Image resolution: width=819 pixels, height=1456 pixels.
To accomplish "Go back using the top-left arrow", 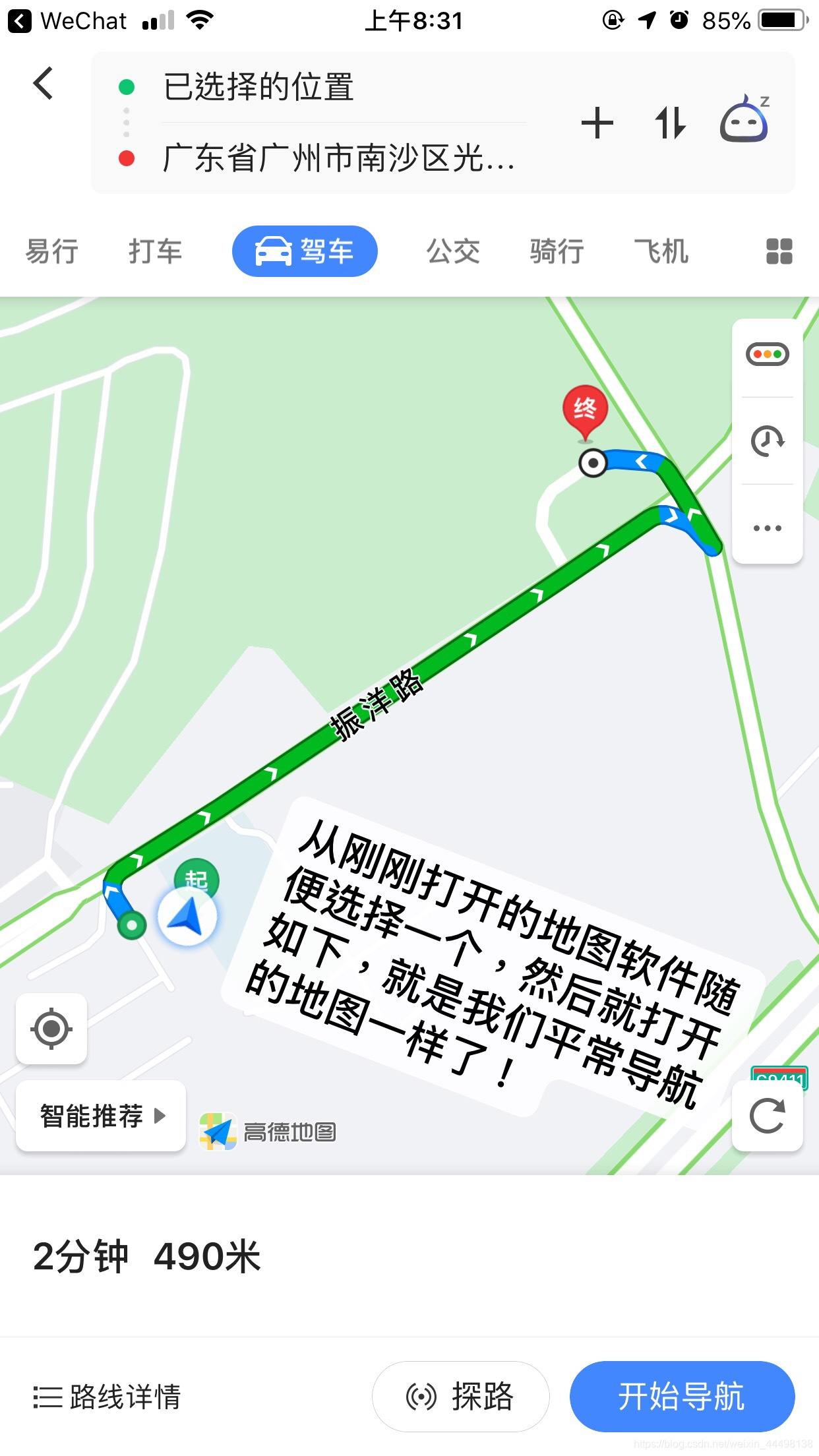I will [44, 84].
